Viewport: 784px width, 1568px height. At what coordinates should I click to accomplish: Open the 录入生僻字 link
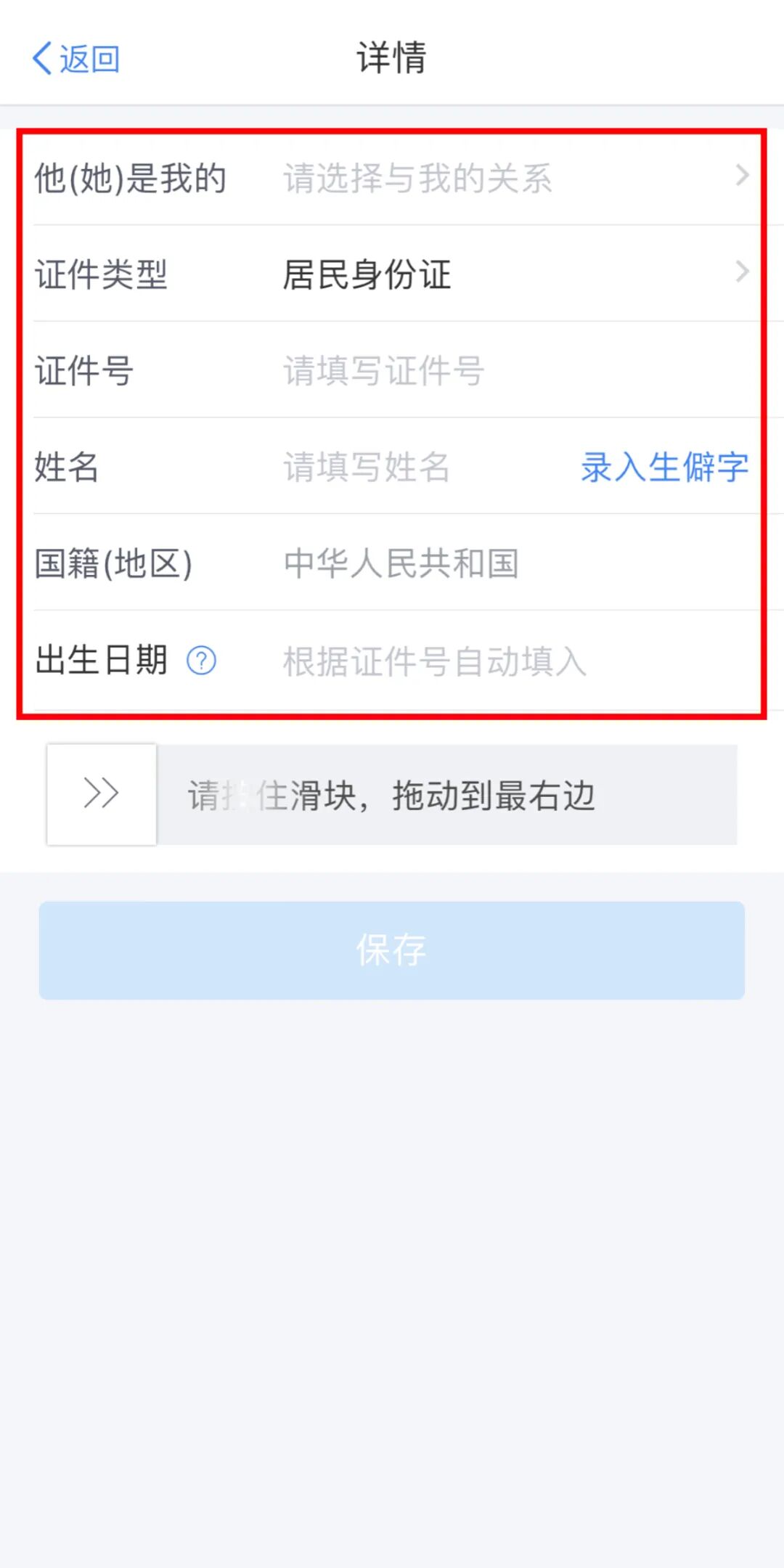pos(664,467)
